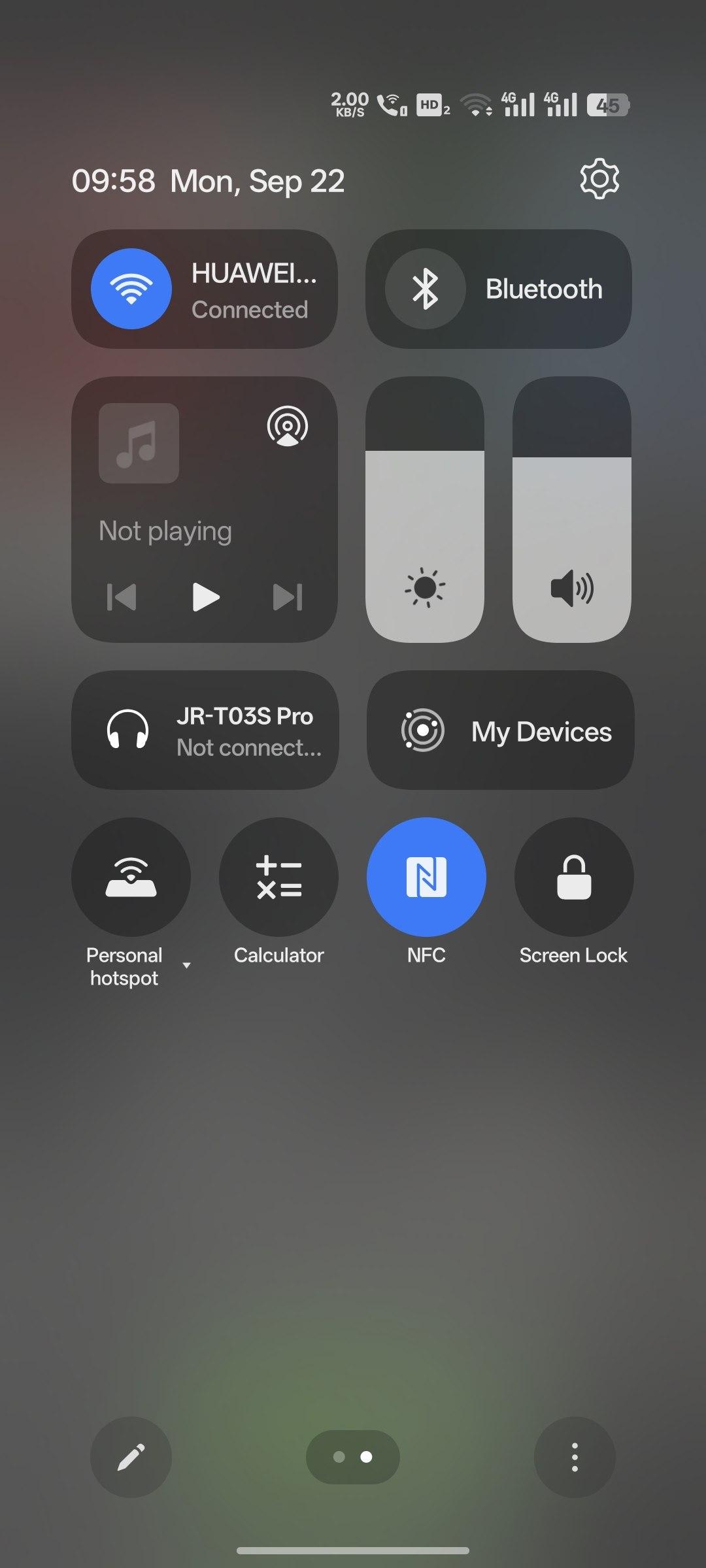The image size is (706, 1568).
Task: Expand the Personal hotspot dropdown arrow
Action: 187,966
